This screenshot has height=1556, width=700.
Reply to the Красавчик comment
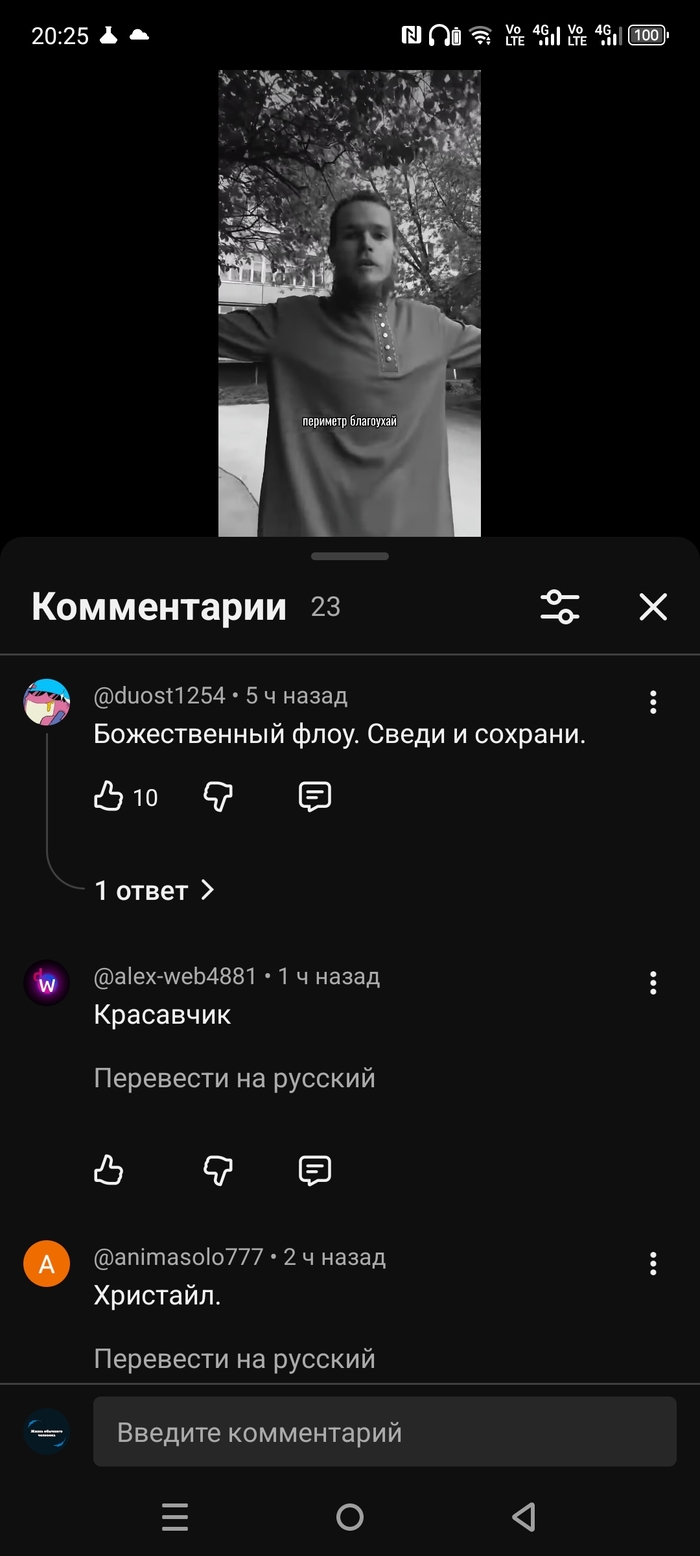tap(315, 1169)
